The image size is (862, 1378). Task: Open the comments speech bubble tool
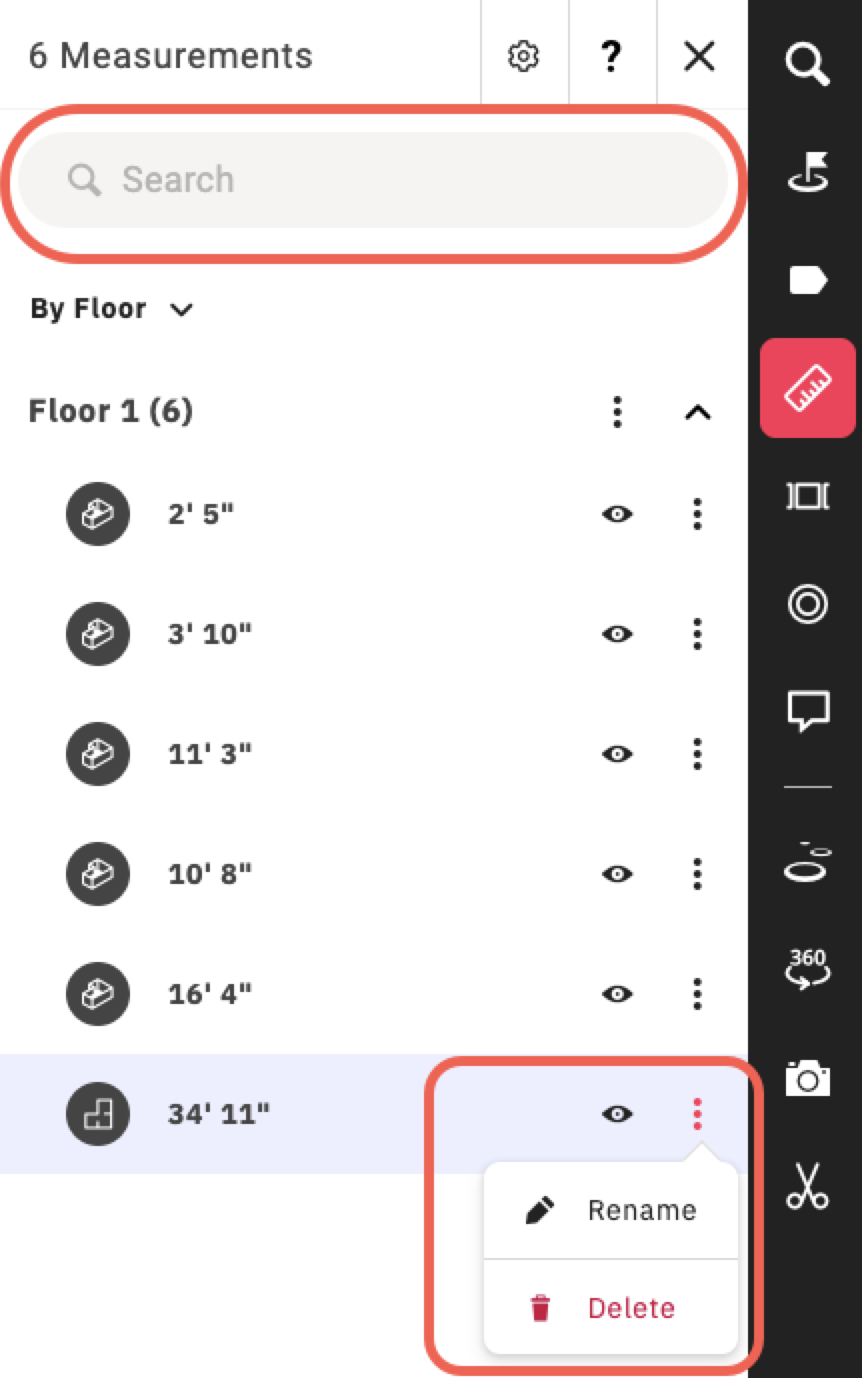tap(808, 712)
